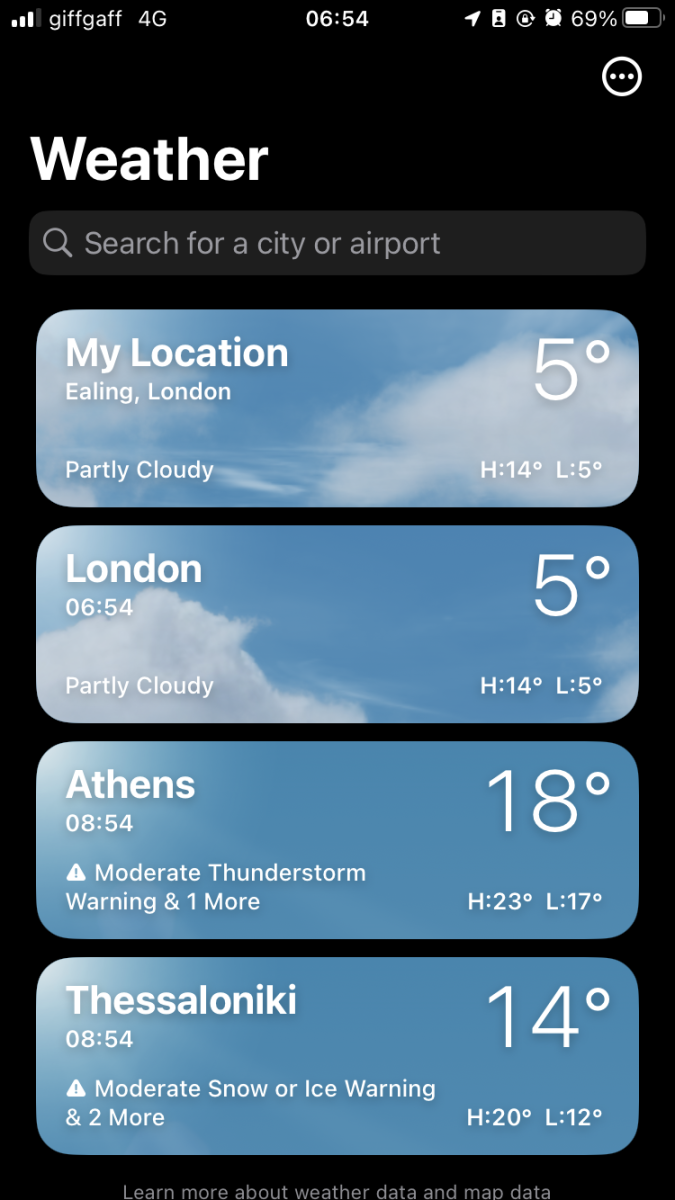This screenshot has height=1200, width=675.
Task: Follow the weather data and map data link
Action: [x=337, y=1191]
